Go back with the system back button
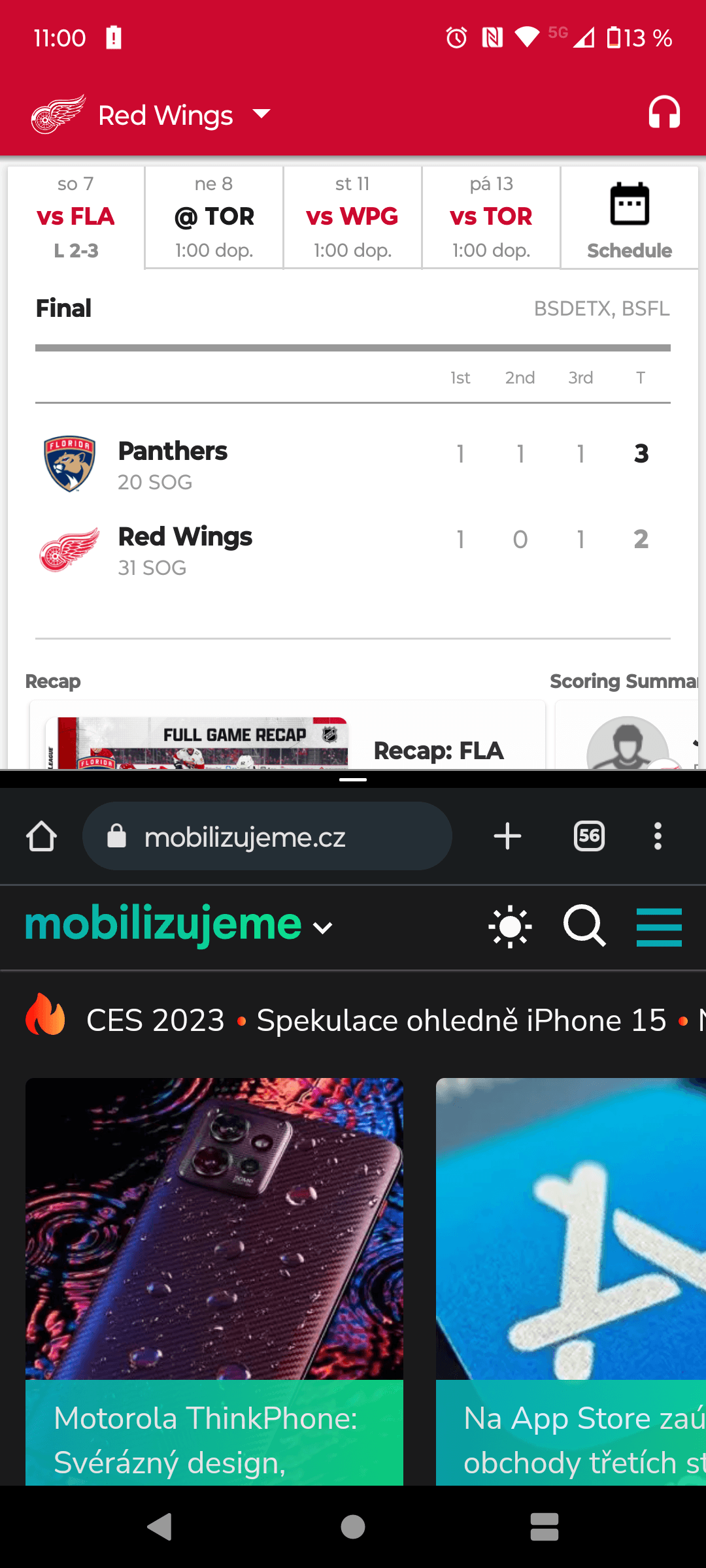This screenshot has width=706, height=1568. tap(160, 1527)
